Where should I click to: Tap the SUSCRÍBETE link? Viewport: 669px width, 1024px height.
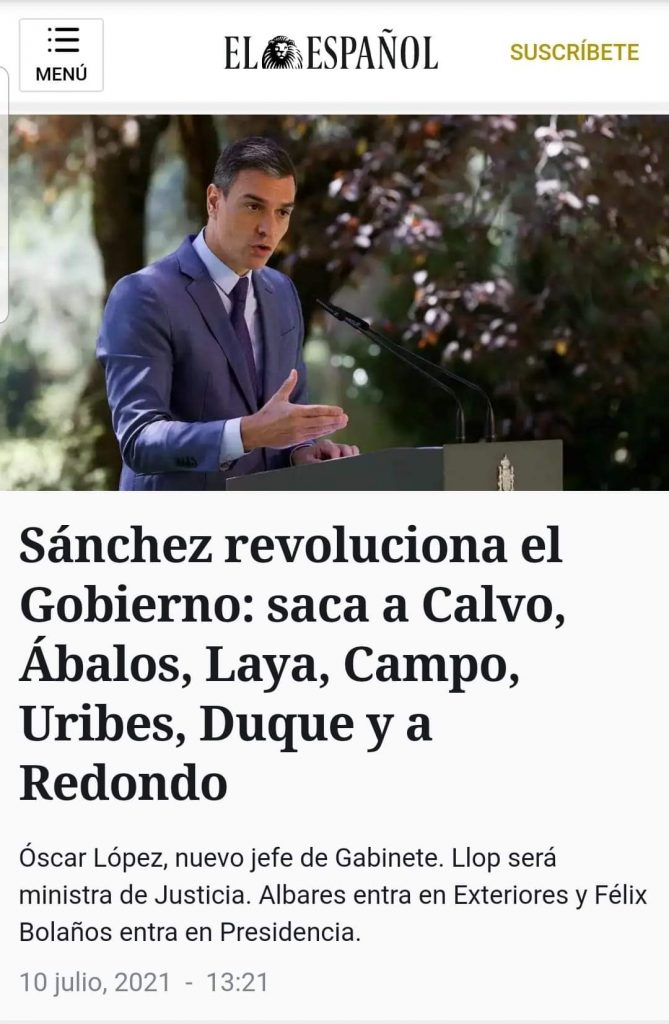574,53
